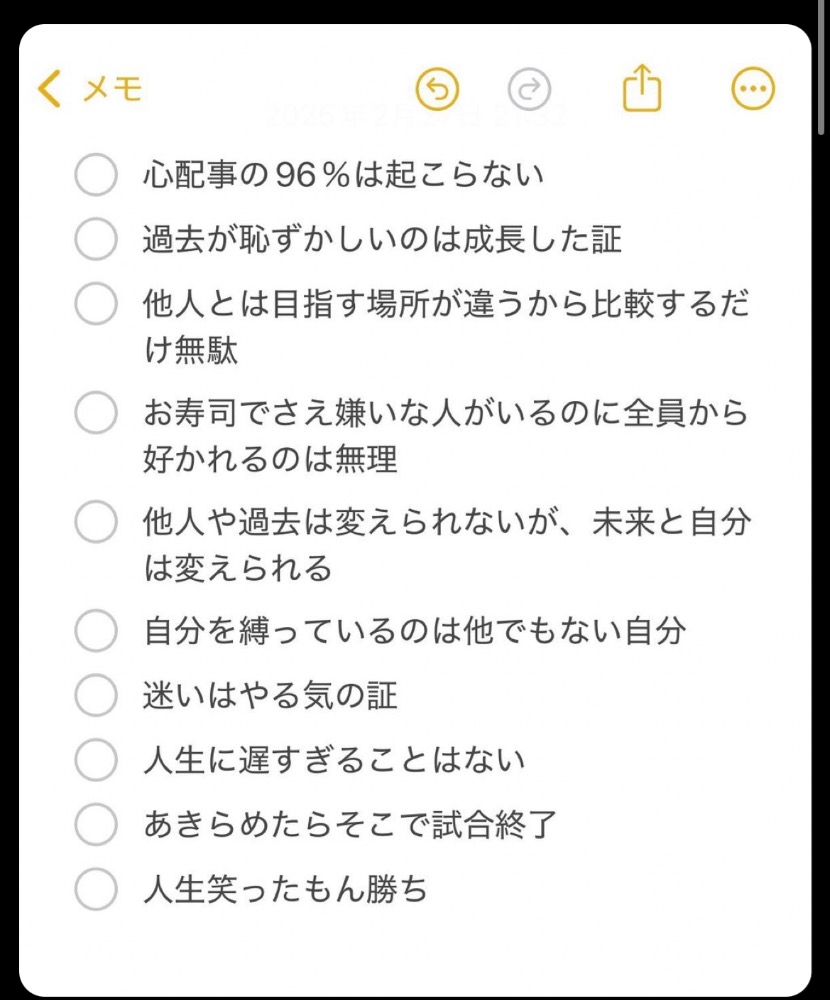Screen dimensions: 830x1000
Task: Open the more options menu
Action: (x=753, y=89)
